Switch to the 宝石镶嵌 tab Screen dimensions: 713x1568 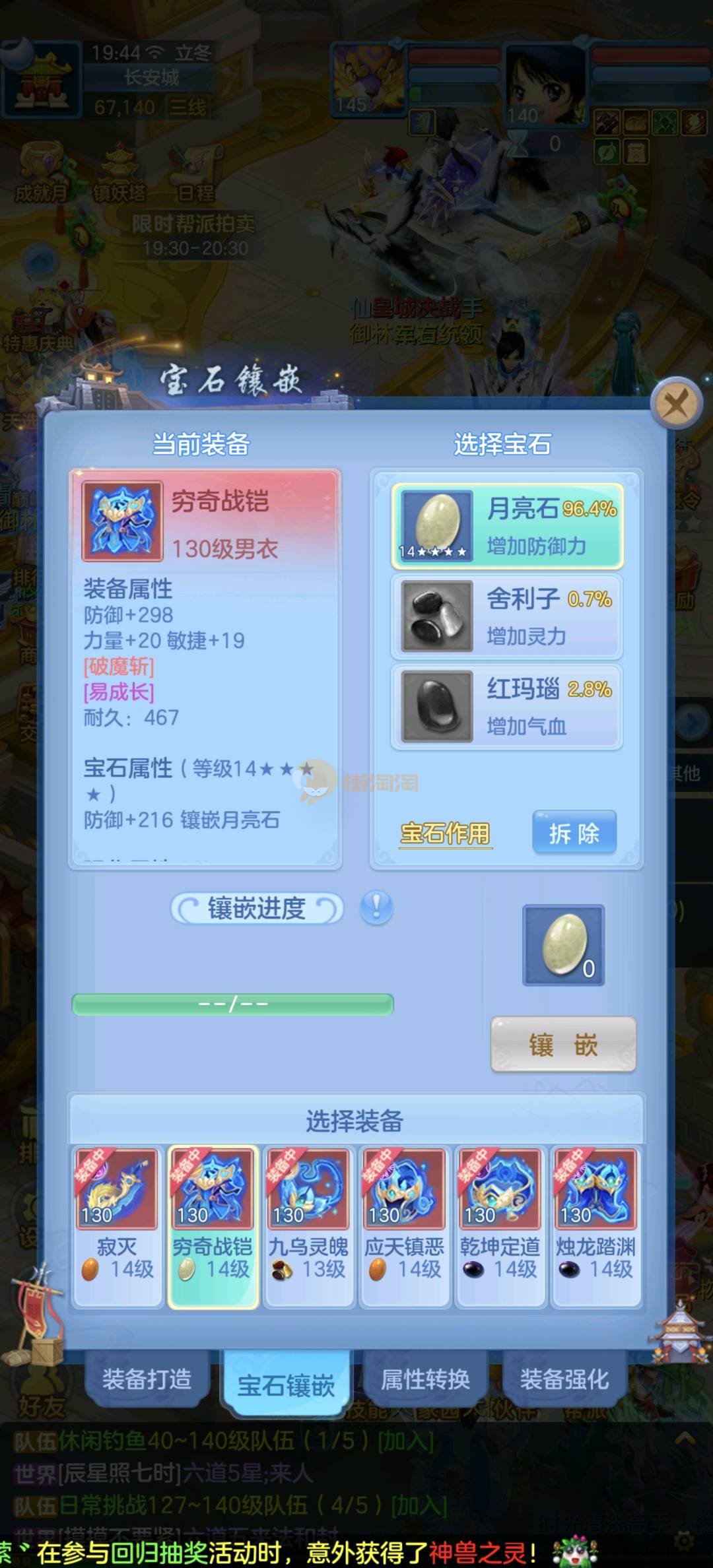coord(286,1385)
